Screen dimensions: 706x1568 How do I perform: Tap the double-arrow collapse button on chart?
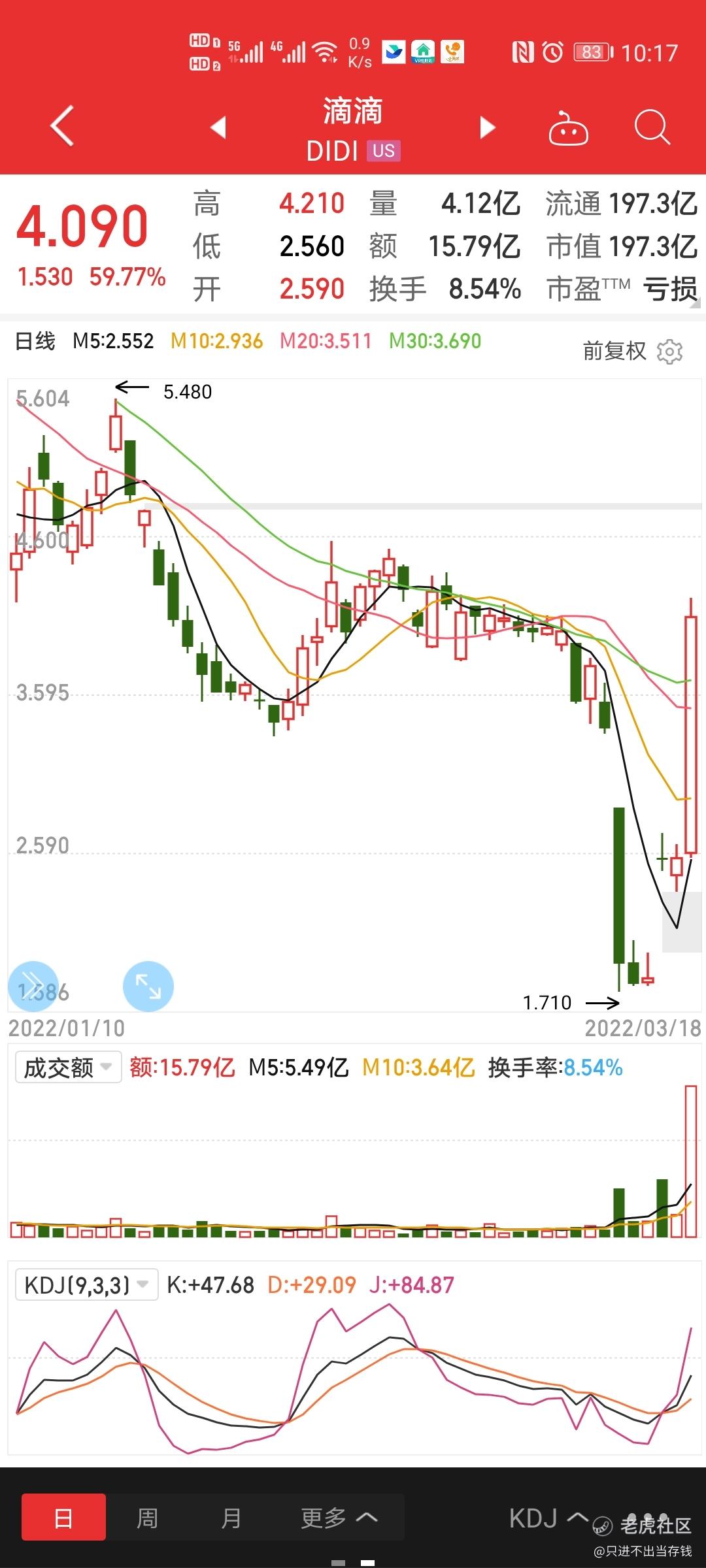[x=33, y=987]
